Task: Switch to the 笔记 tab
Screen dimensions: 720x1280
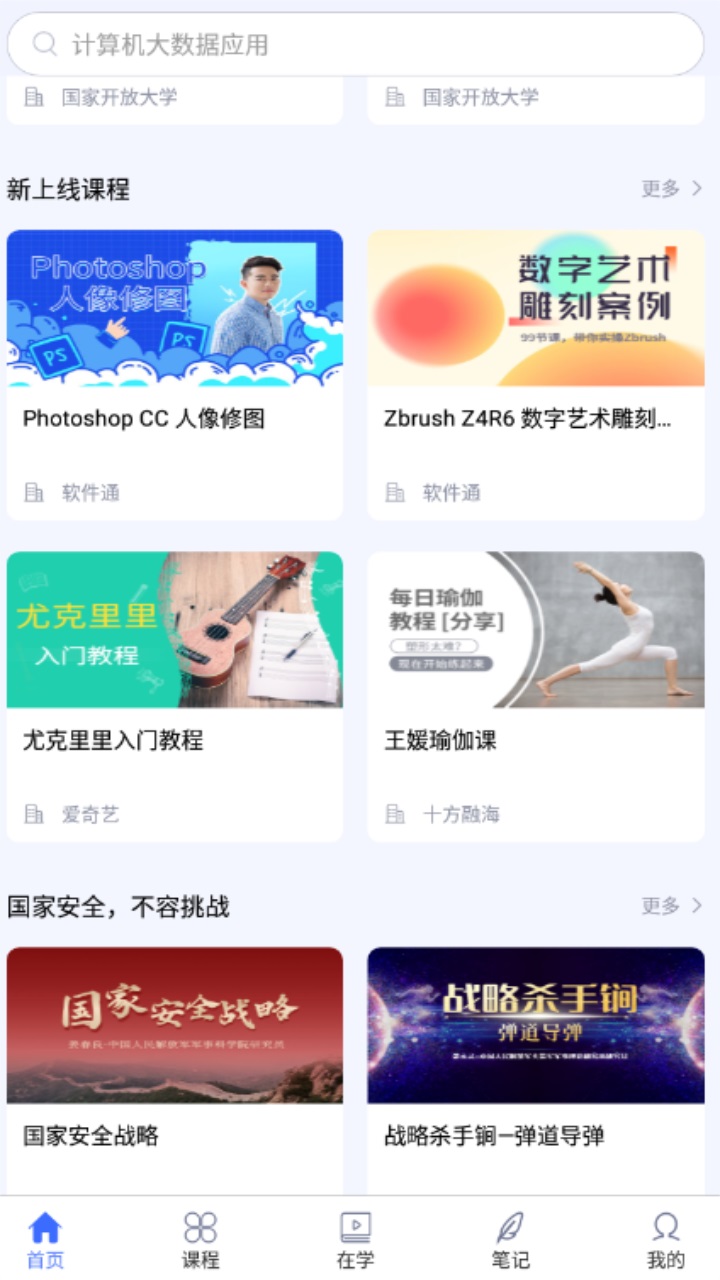Action: tap(510, 1240)
